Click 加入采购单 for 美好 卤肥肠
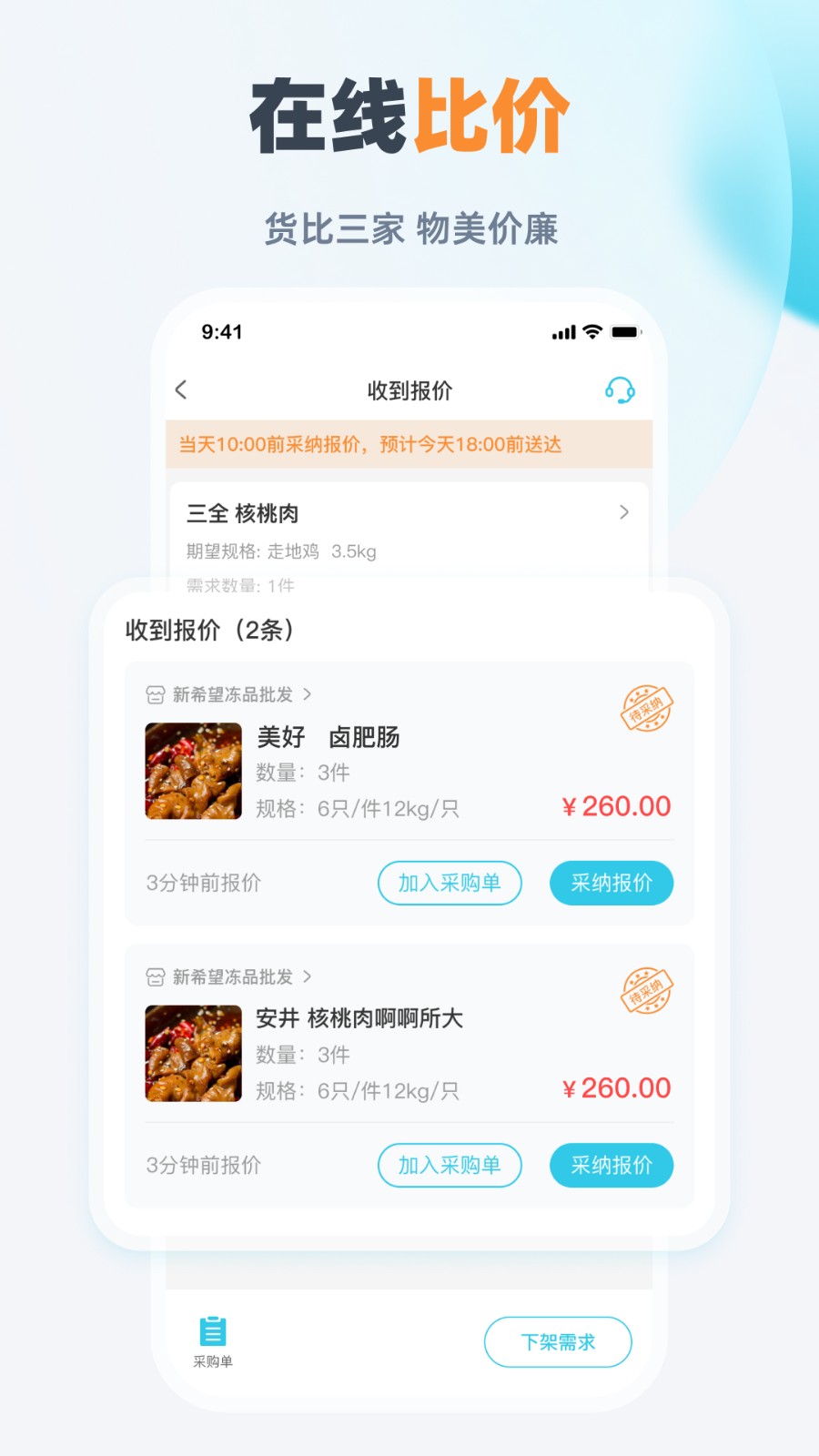819x1456 pixels. pos(450,883)
